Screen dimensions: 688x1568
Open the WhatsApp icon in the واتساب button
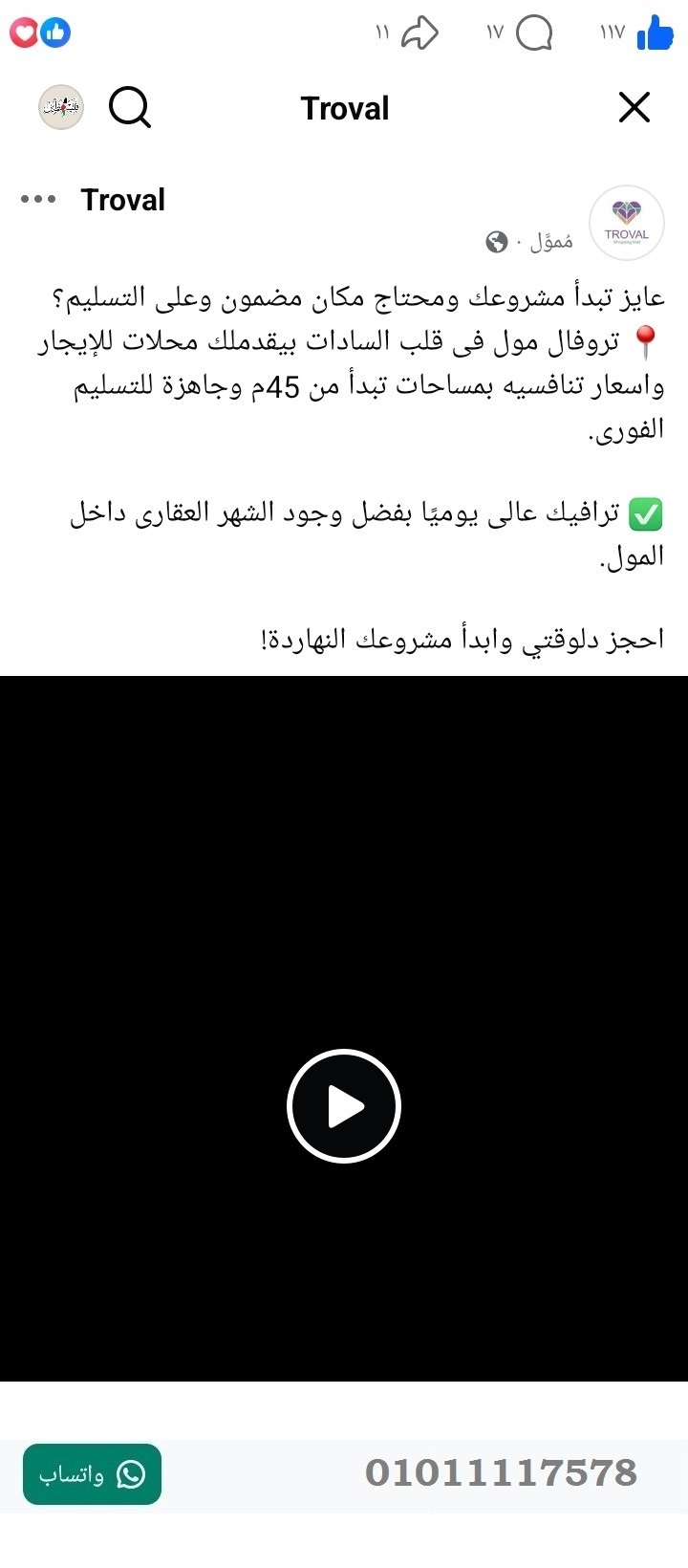[x=132, y=1475]
